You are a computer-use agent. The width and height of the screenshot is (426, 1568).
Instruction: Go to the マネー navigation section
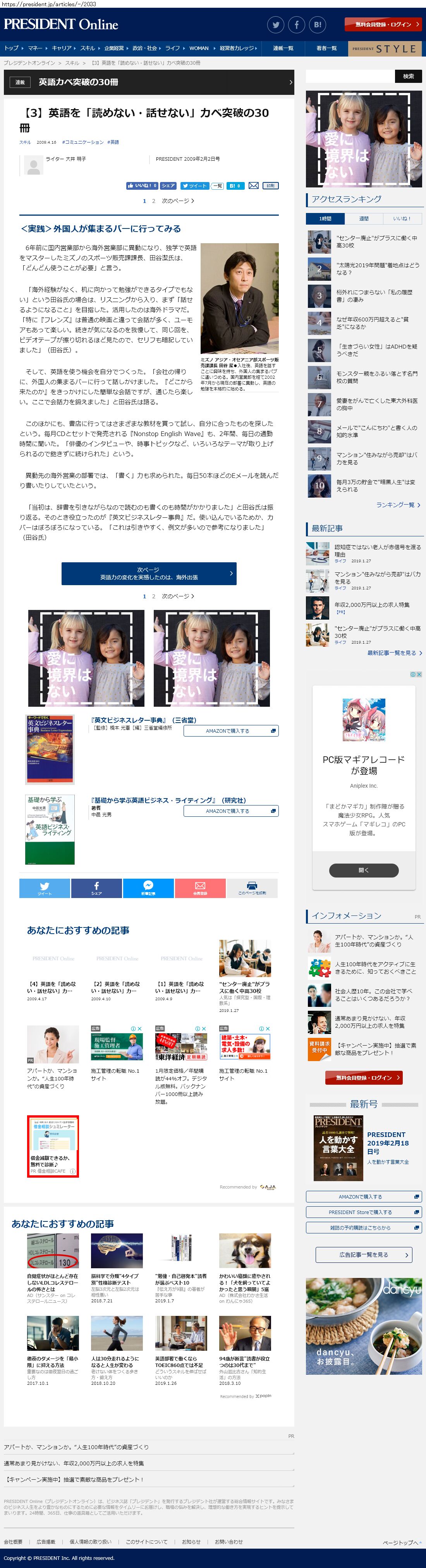coord(35,48)
